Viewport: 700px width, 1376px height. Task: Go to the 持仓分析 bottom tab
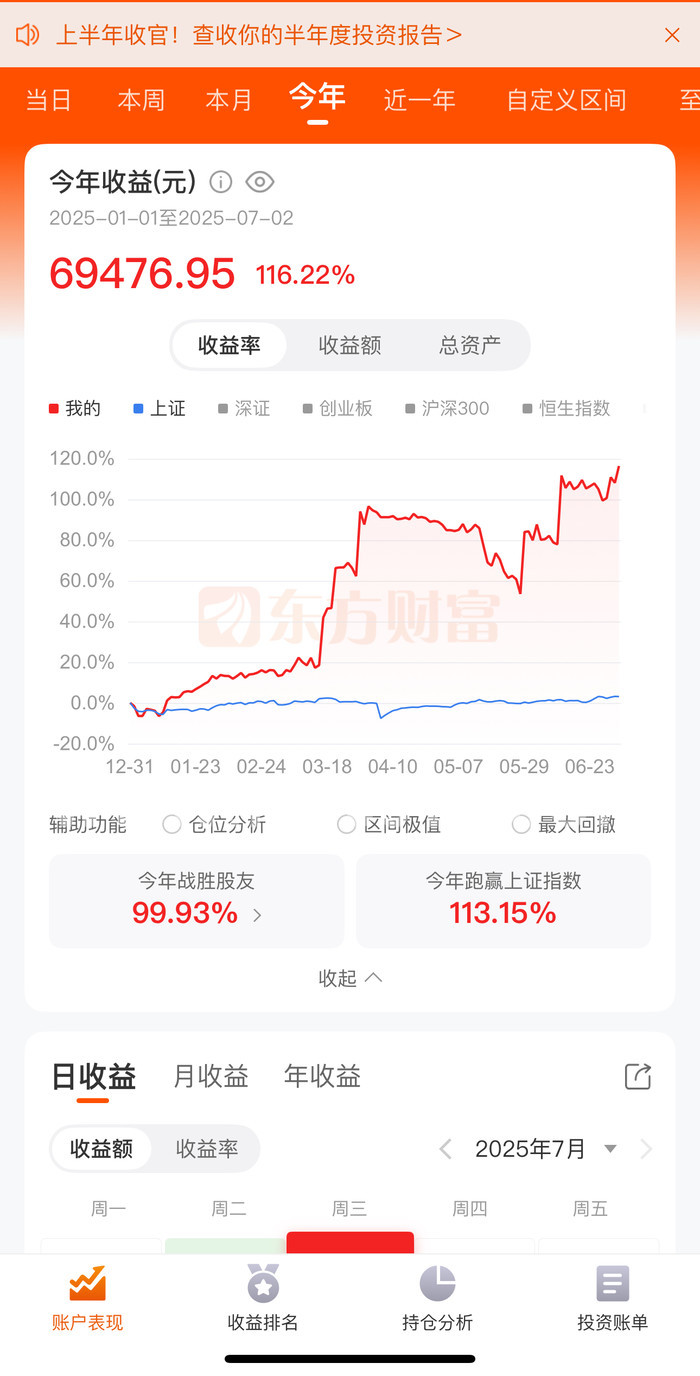(x=437, y=1298)
